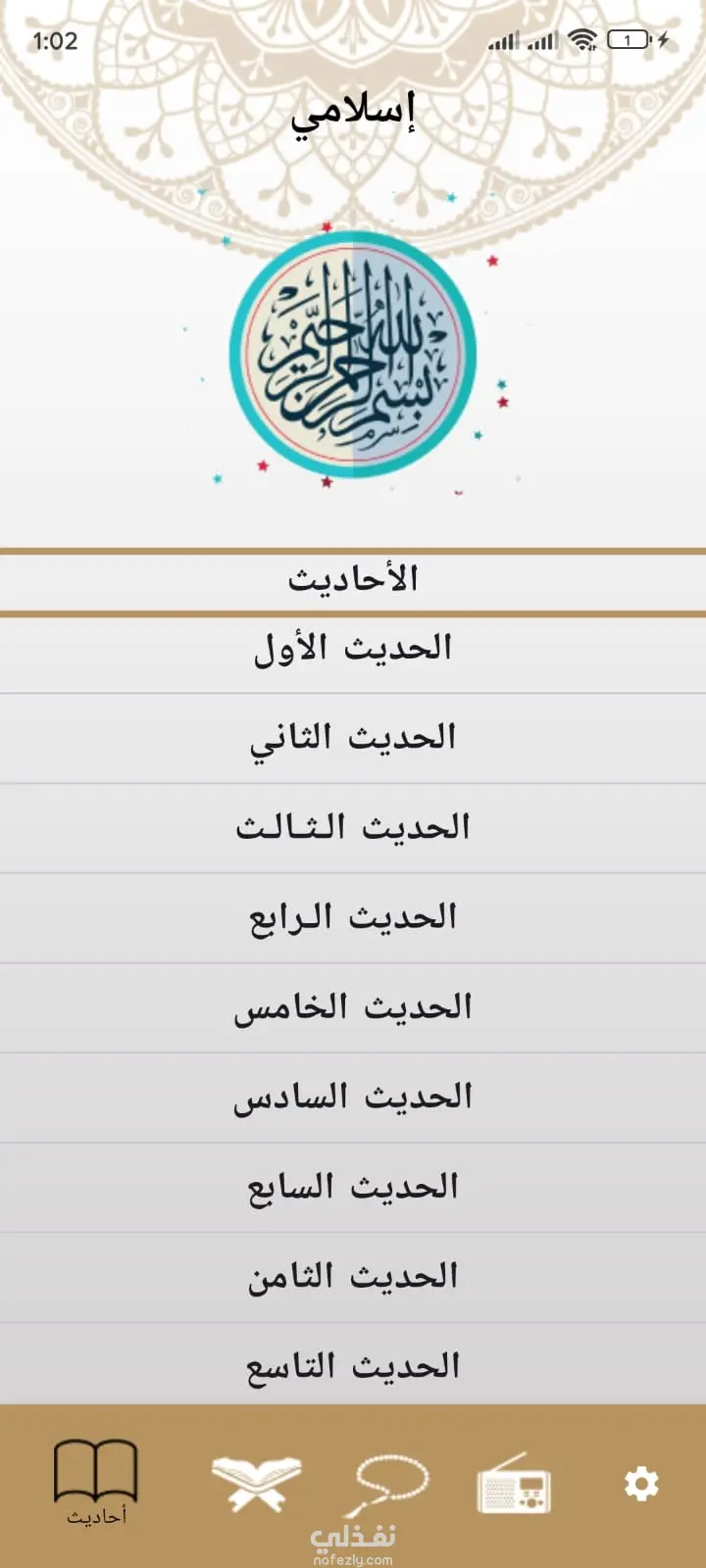Viewport: 706px width, 1568px height.
Task: Switch to the radio tab
Action: click(514, 1484)
